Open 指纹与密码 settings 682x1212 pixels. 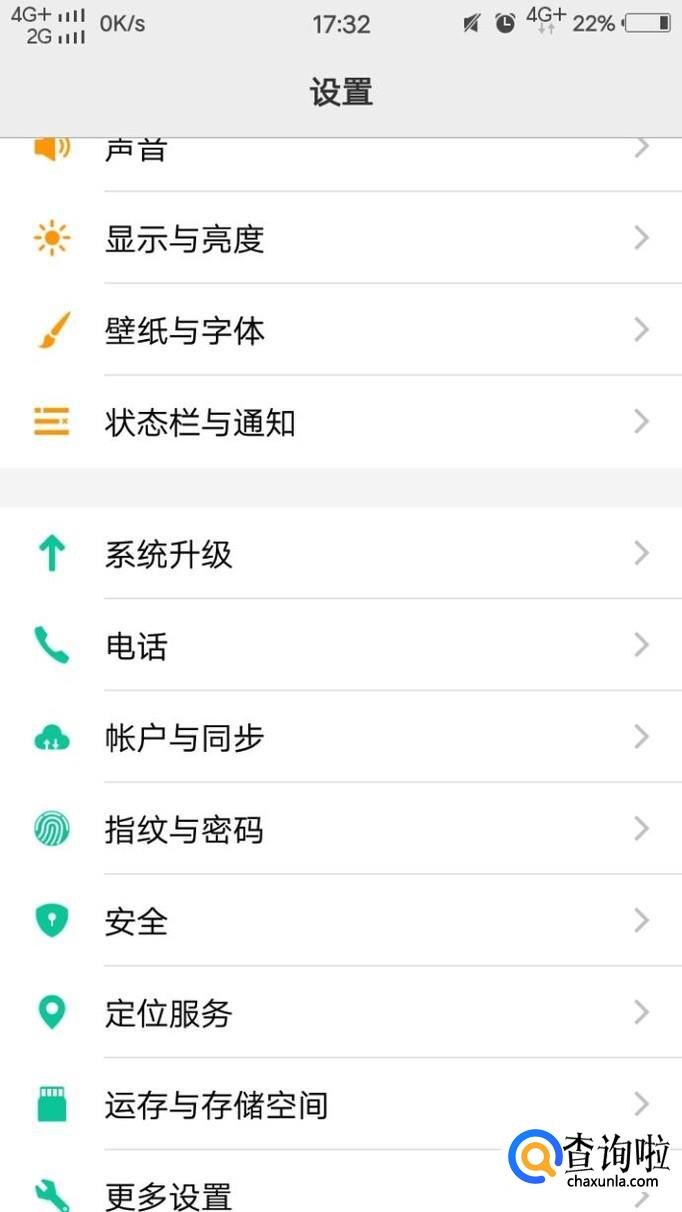(x=185, y=830)
